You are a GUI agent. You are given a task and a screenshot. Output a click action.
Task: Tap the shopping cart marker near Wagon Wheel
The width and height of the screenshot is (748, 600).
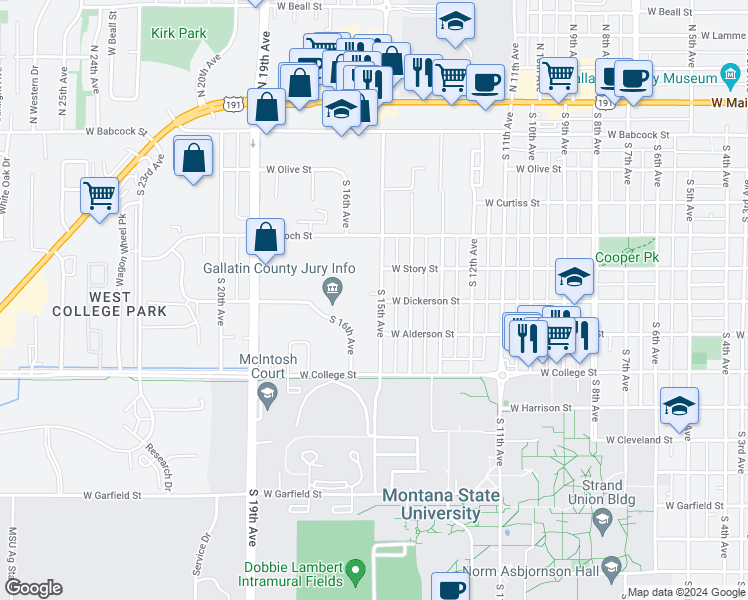click(x=99, y=195)
